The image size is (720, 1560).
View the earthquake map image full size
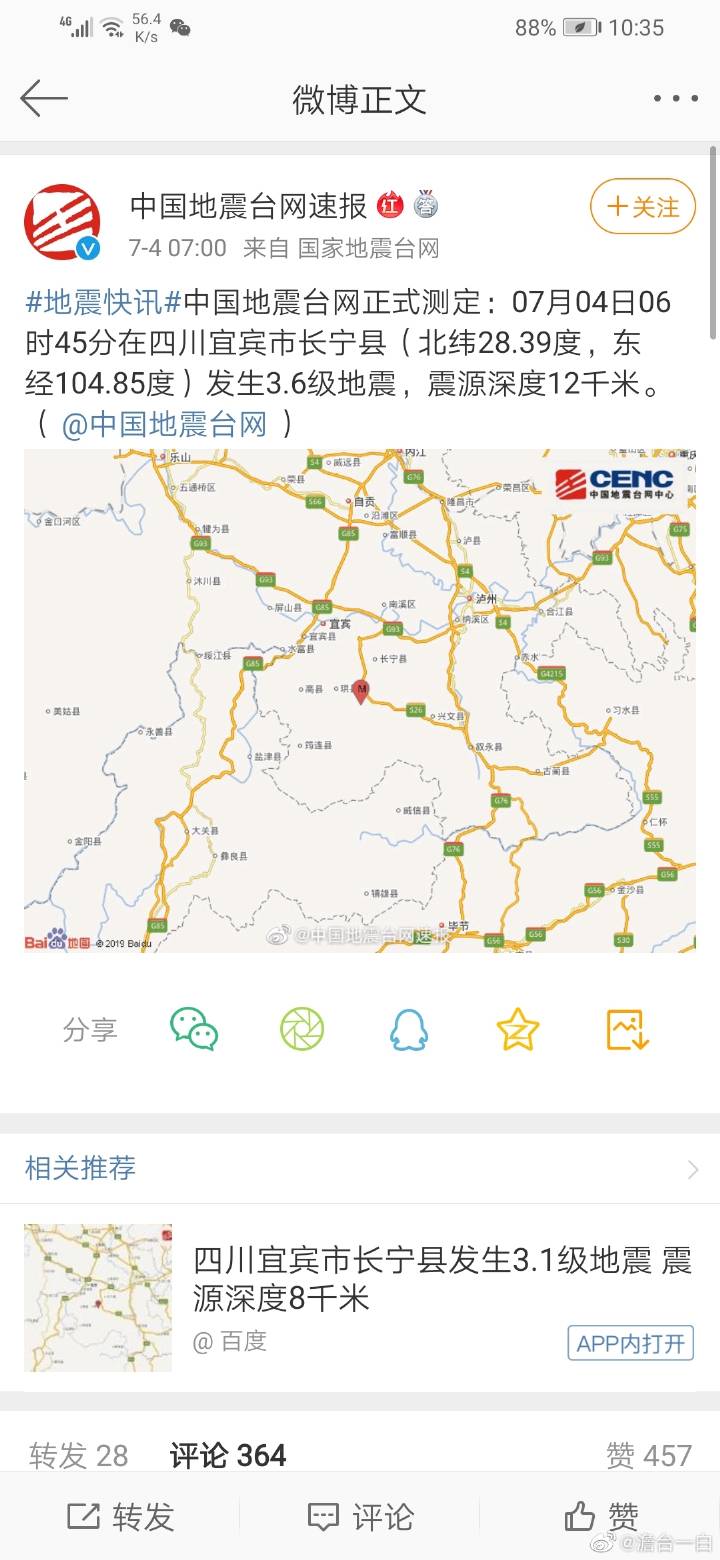coord(360,700)
